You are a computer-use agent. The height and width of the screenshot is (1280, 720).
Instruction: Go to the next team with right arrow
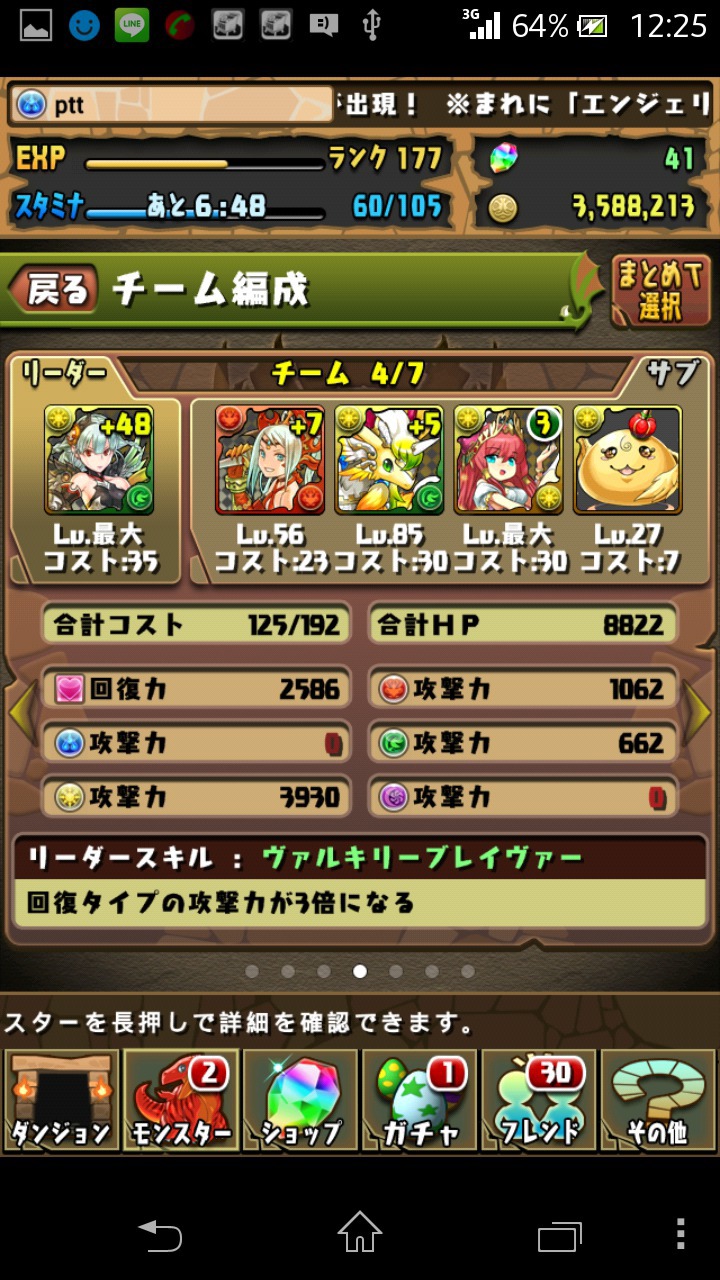tap(698, 712)
